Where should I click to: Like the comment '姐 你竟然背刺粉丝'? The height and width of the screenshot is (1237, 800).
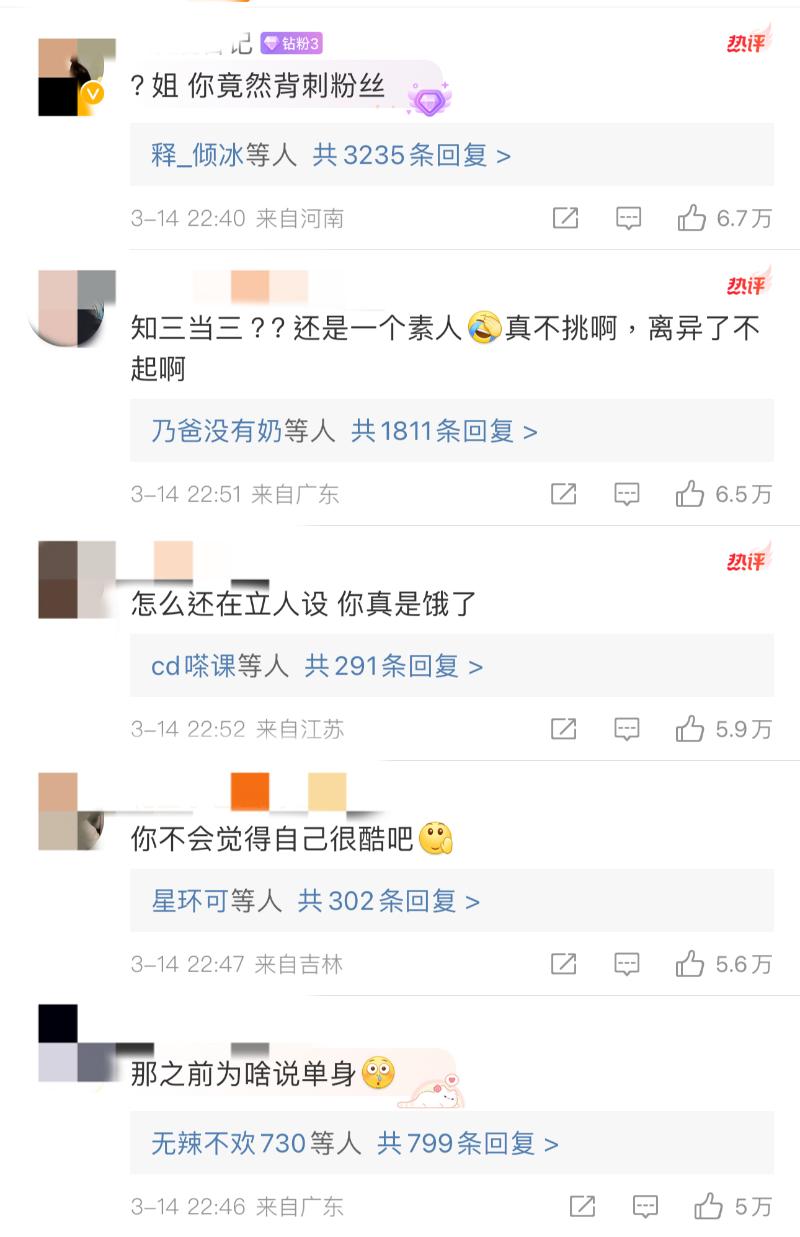point(692,218)
